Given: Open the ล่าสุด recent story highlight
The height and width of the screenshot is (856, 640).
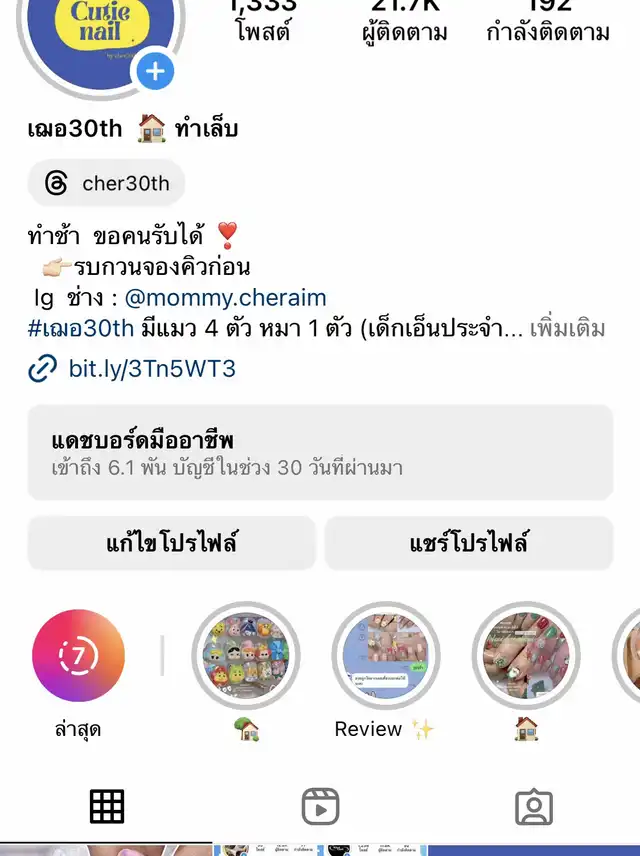Looking at the screenshot, I should pyautogui.click(x=78, y=656).
